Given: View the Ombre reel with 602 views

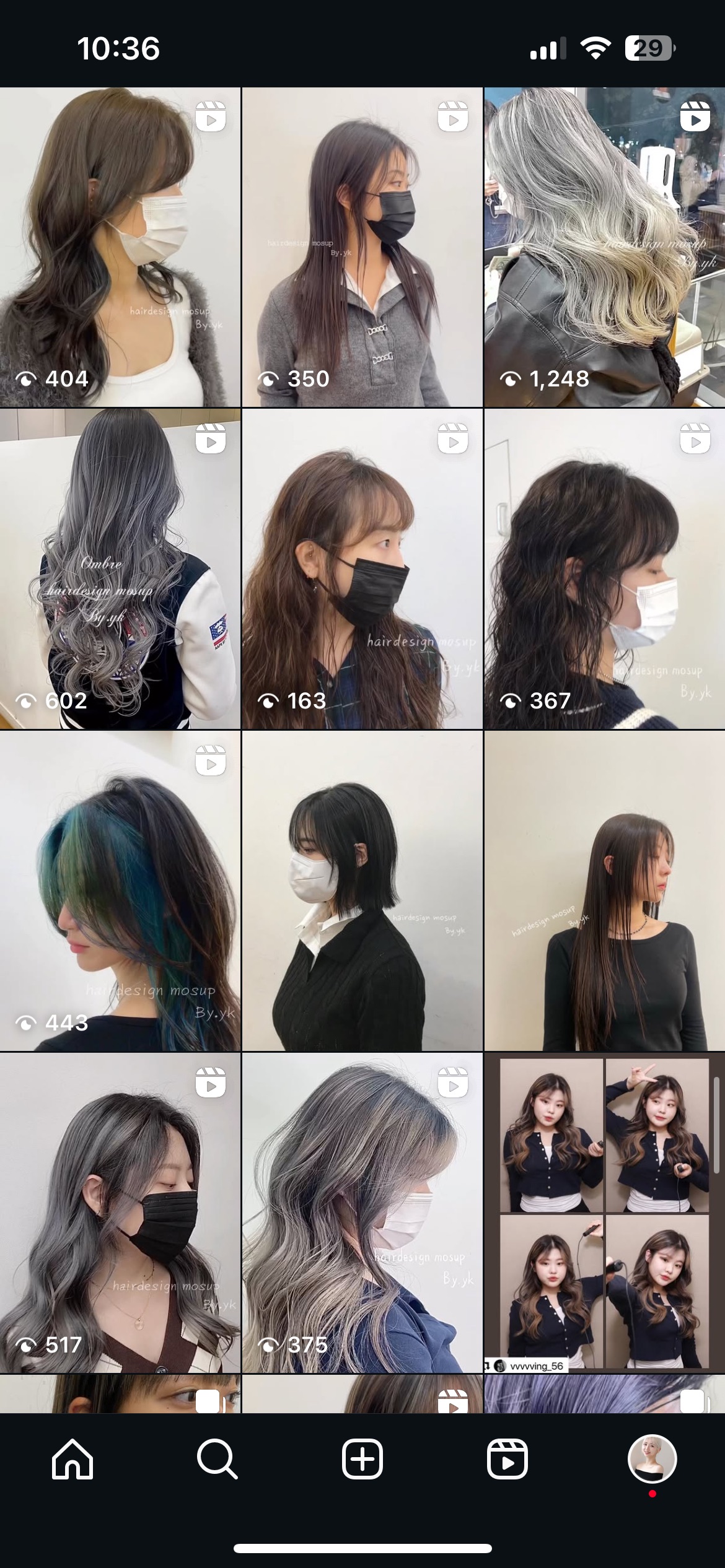Looking at the screenshot, I should (x=120, y=568).
